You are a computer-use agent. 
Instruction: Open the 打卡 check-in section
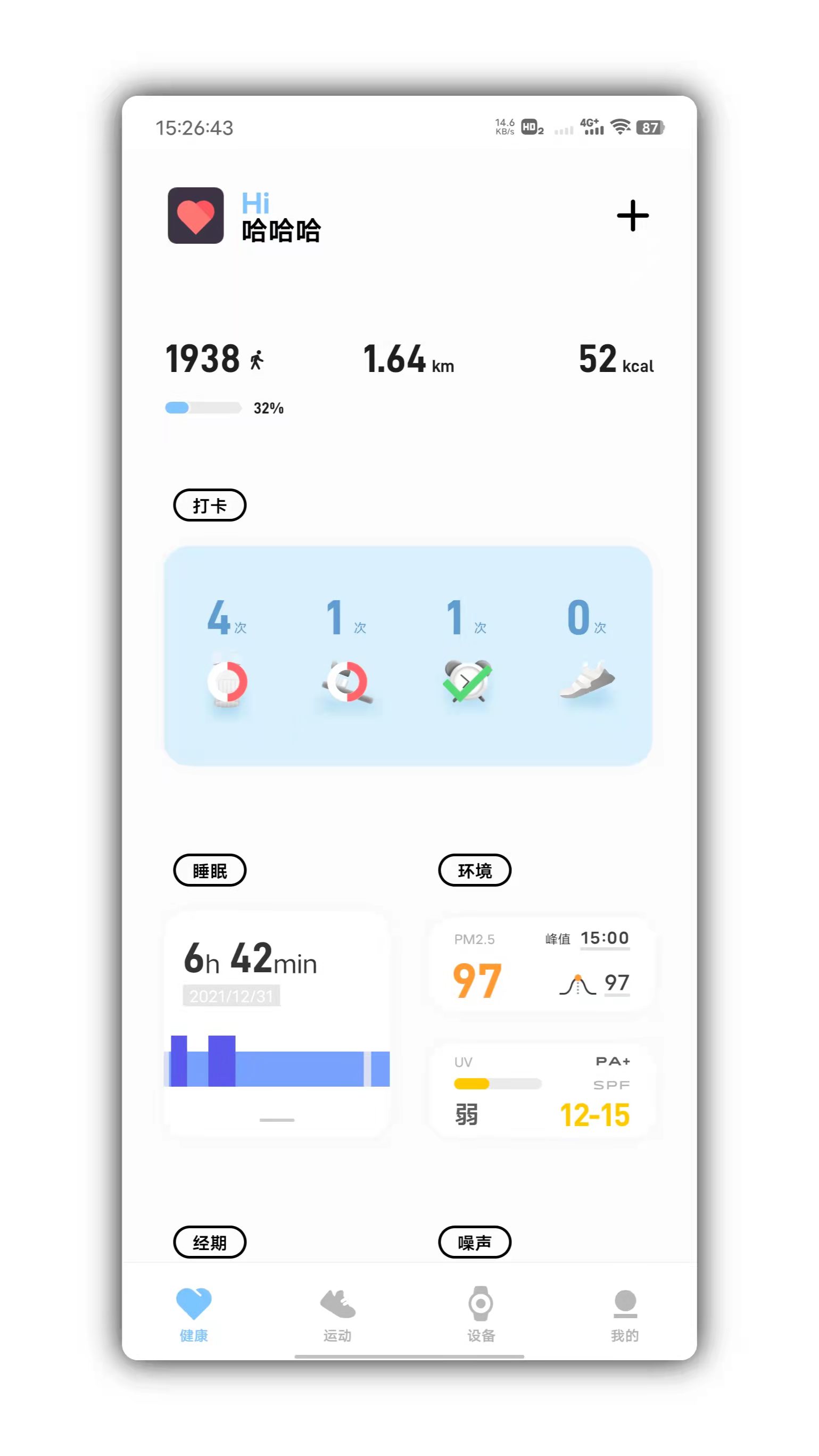pos(210,504)
